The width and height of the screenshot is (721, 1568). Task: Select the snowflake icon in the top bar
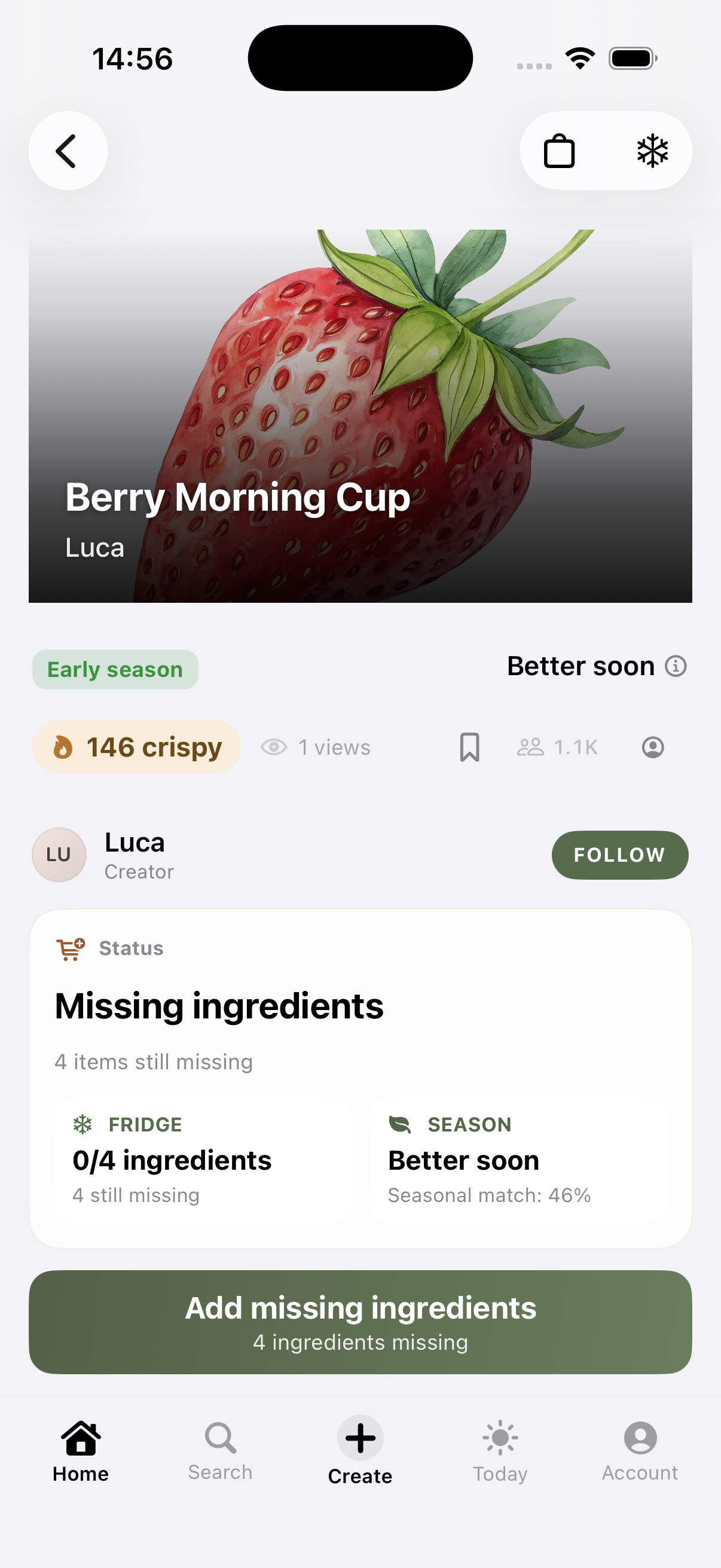coord(653,151)
